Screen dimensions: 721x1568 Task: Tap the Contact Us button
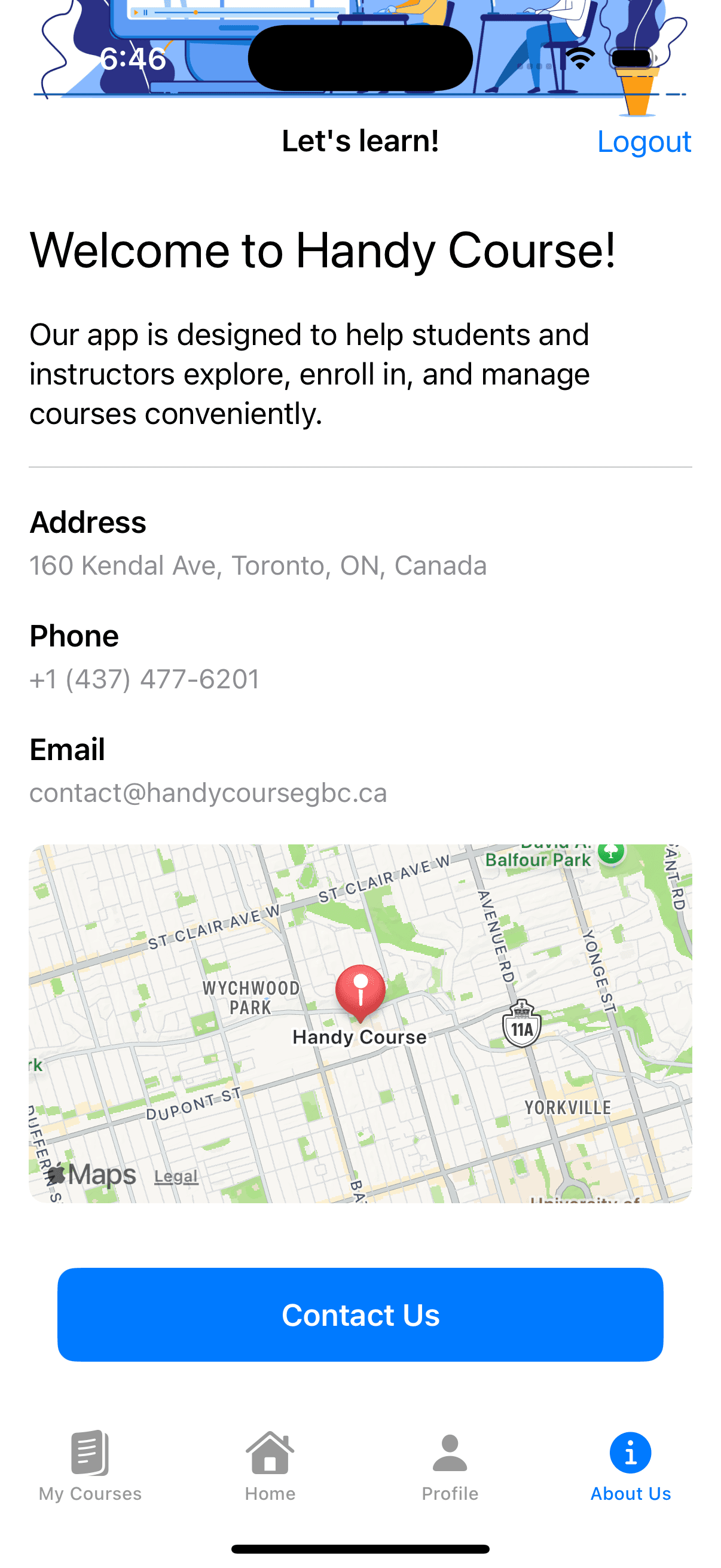(x=360, y=1315)
